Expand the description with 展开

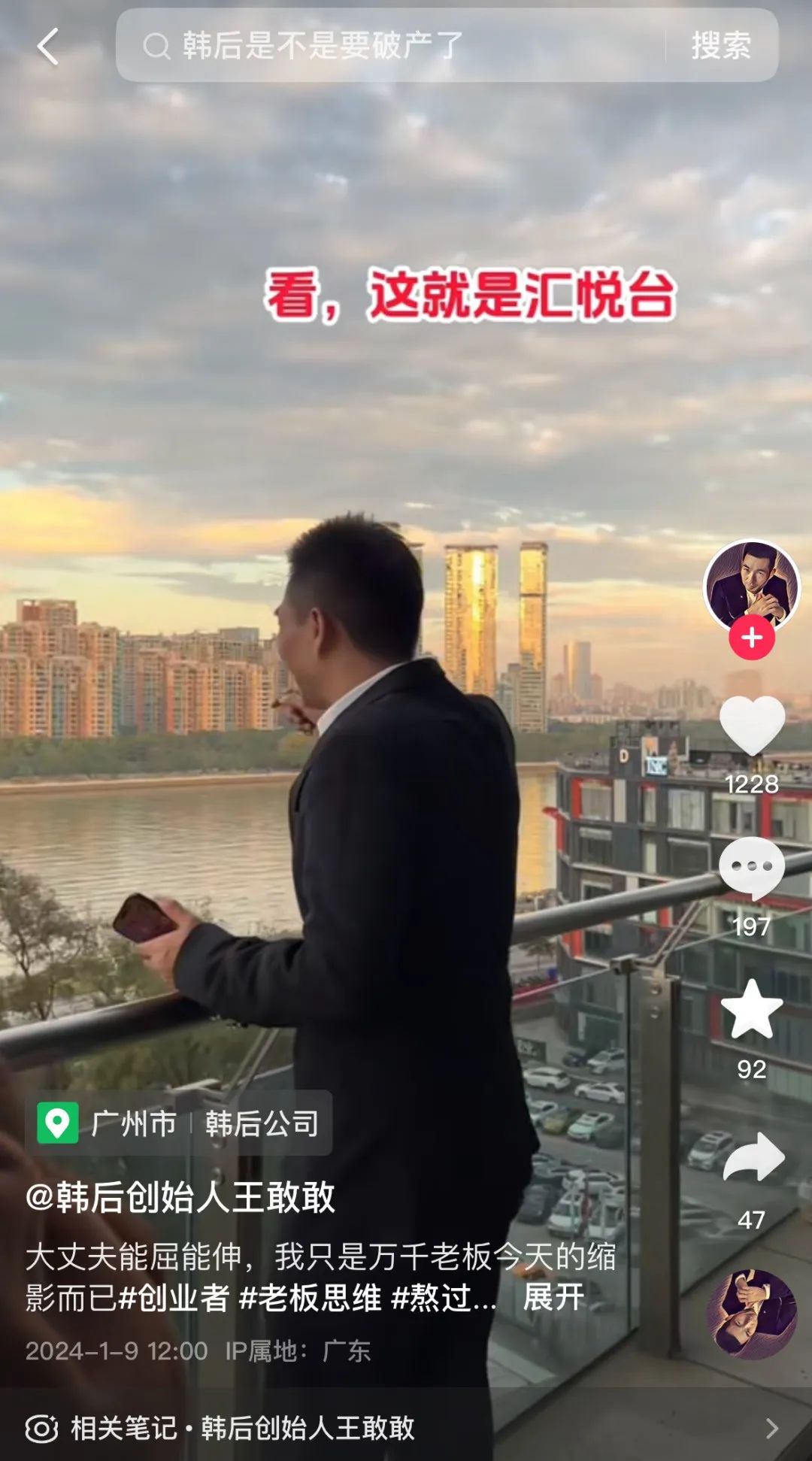[553, 1298]
